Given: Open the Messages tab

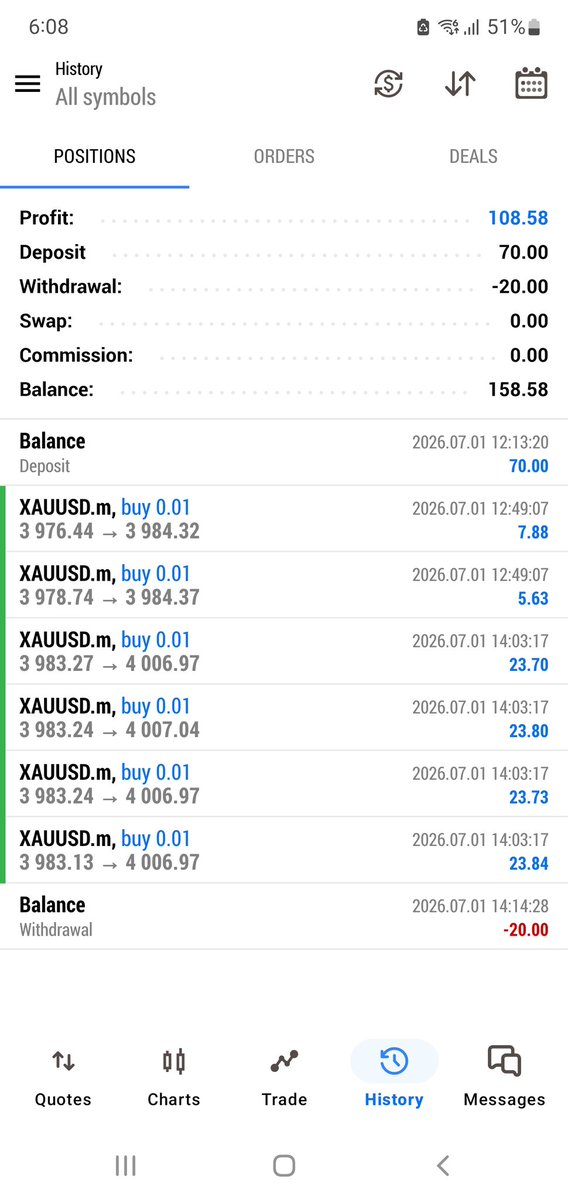Looking at the screenshot, I should point(505,1077).
